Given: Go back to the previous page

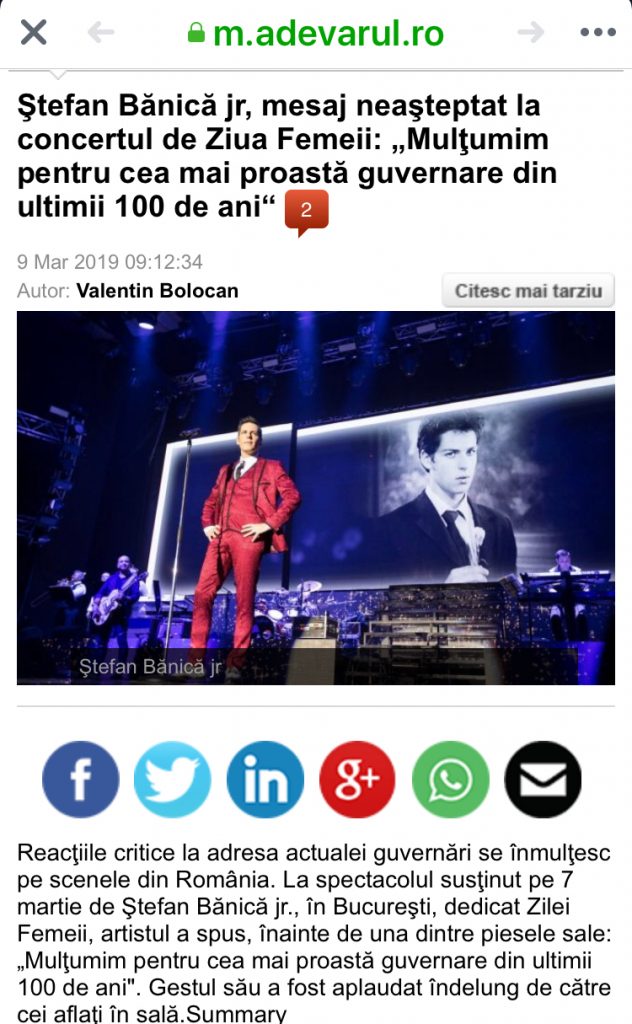Looking at the screenshot, I should click(x=101, y=32).
